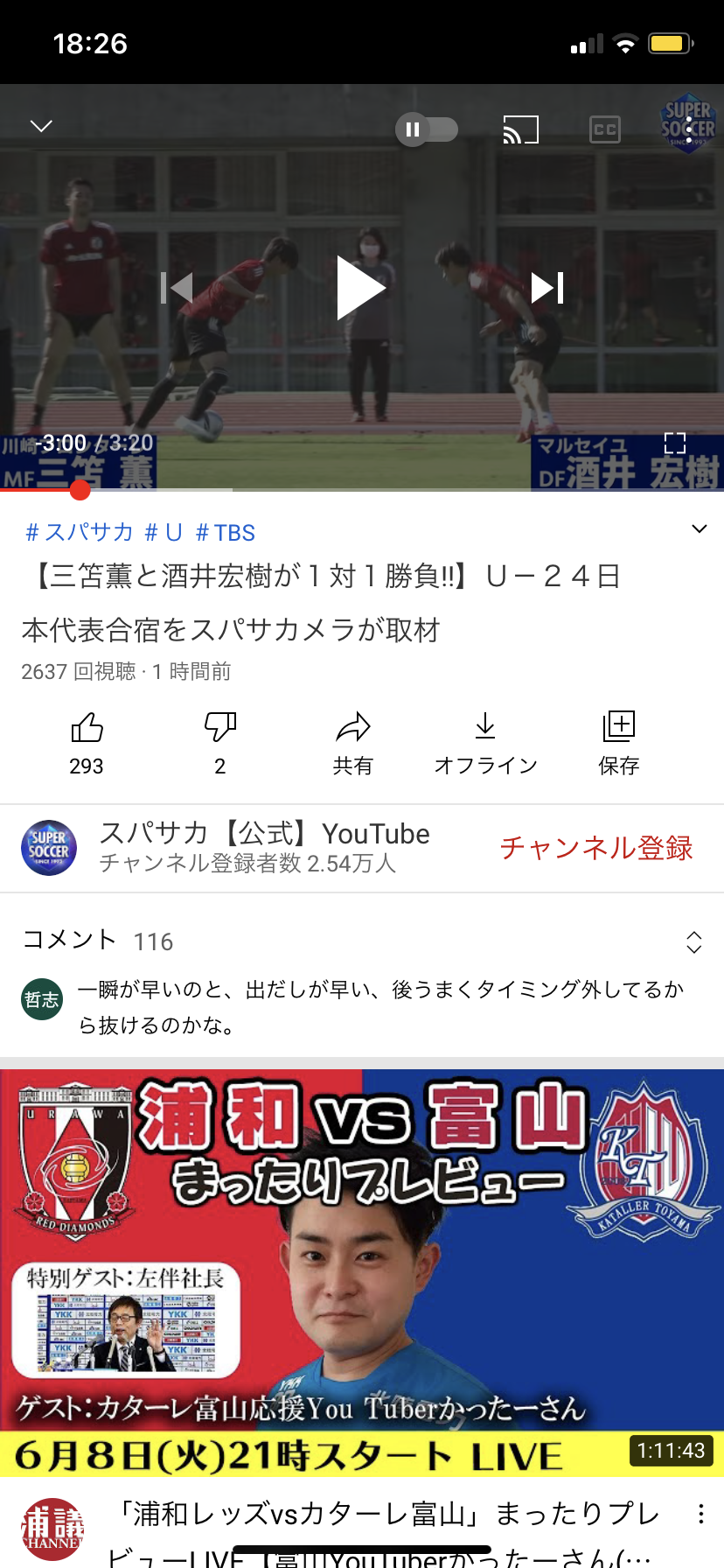Cast video to a device
Image resolution: width=724 pixels, height=1568 pixels.
click(520, 130)
